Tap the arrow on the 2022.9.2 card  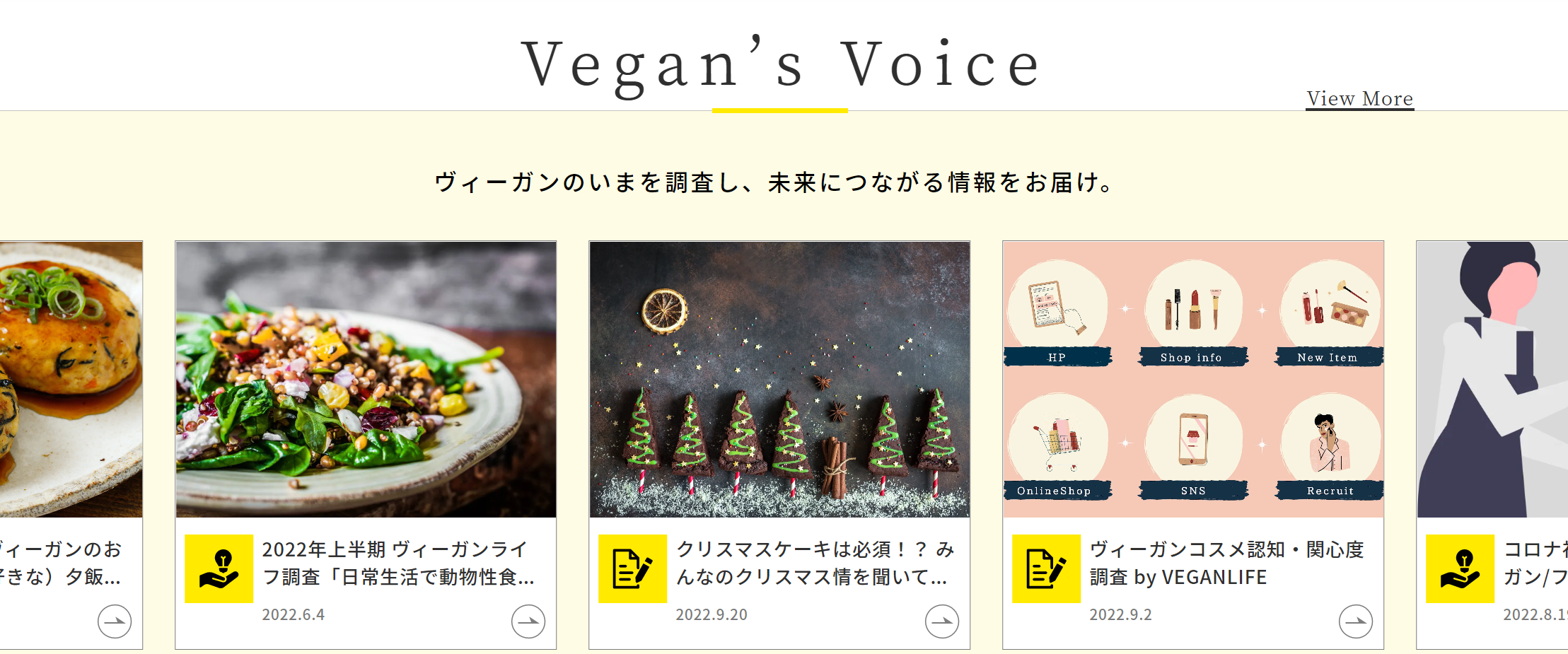point(1355,621)
